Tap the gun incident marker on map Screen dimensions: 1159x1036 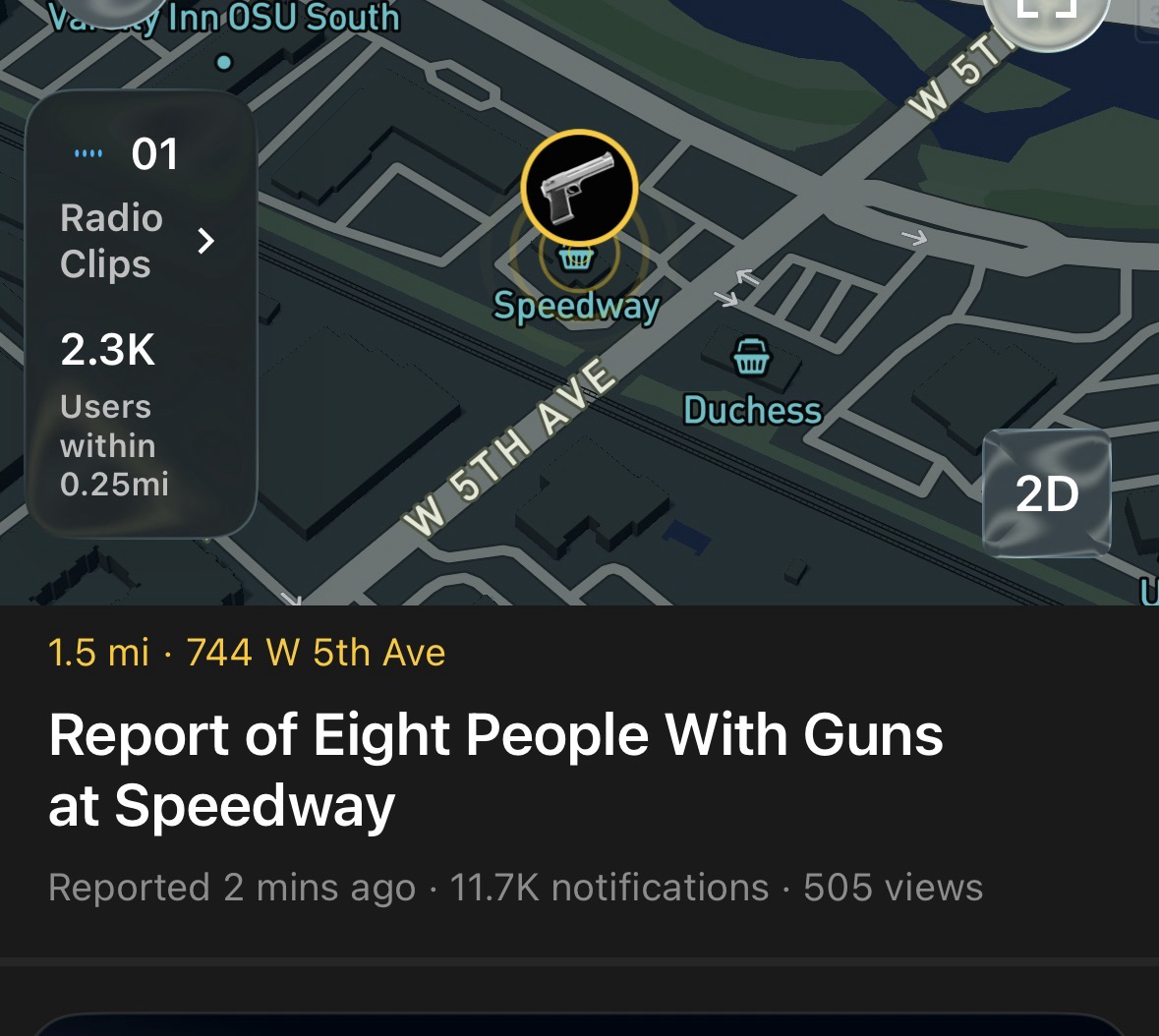(x=579, y=187)
